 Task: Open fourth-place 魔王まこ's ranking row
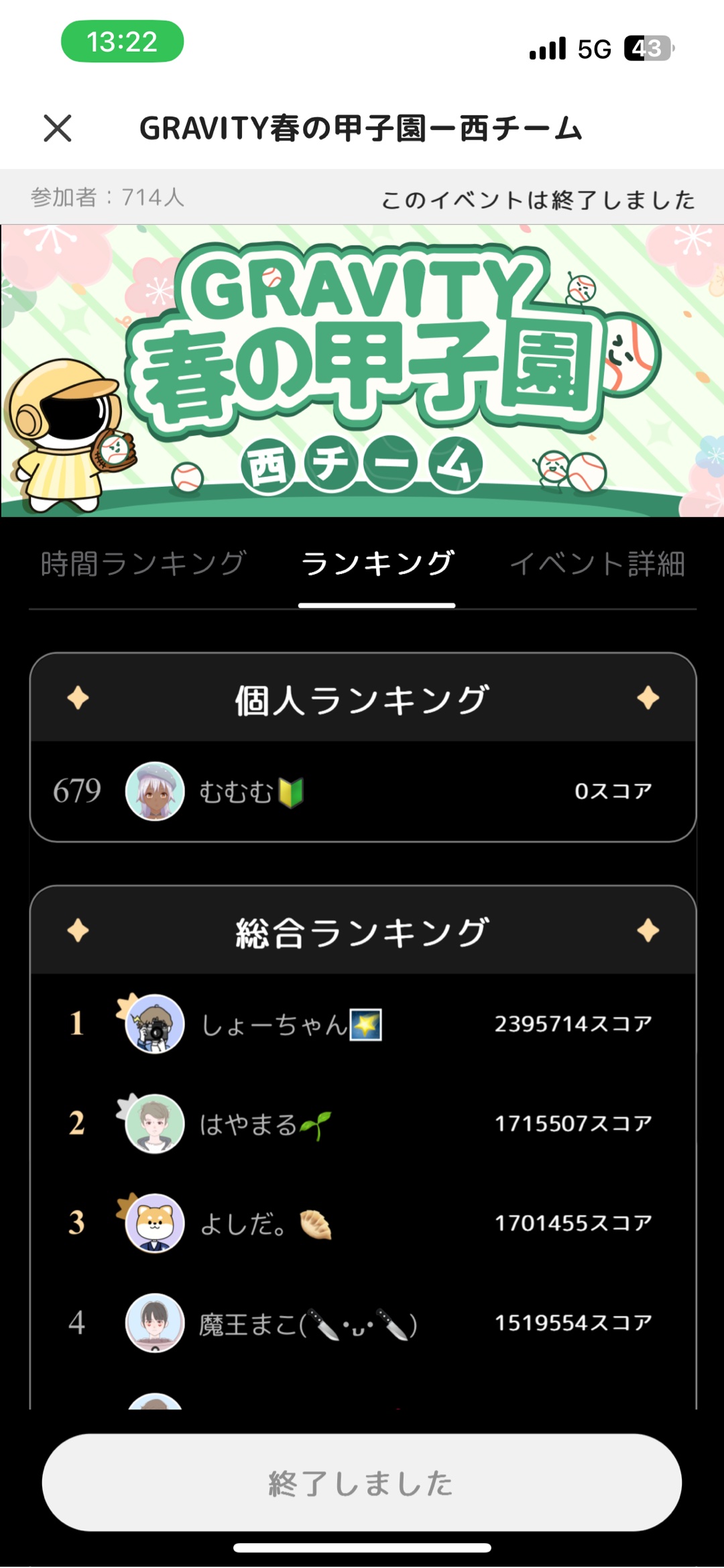362,1323
